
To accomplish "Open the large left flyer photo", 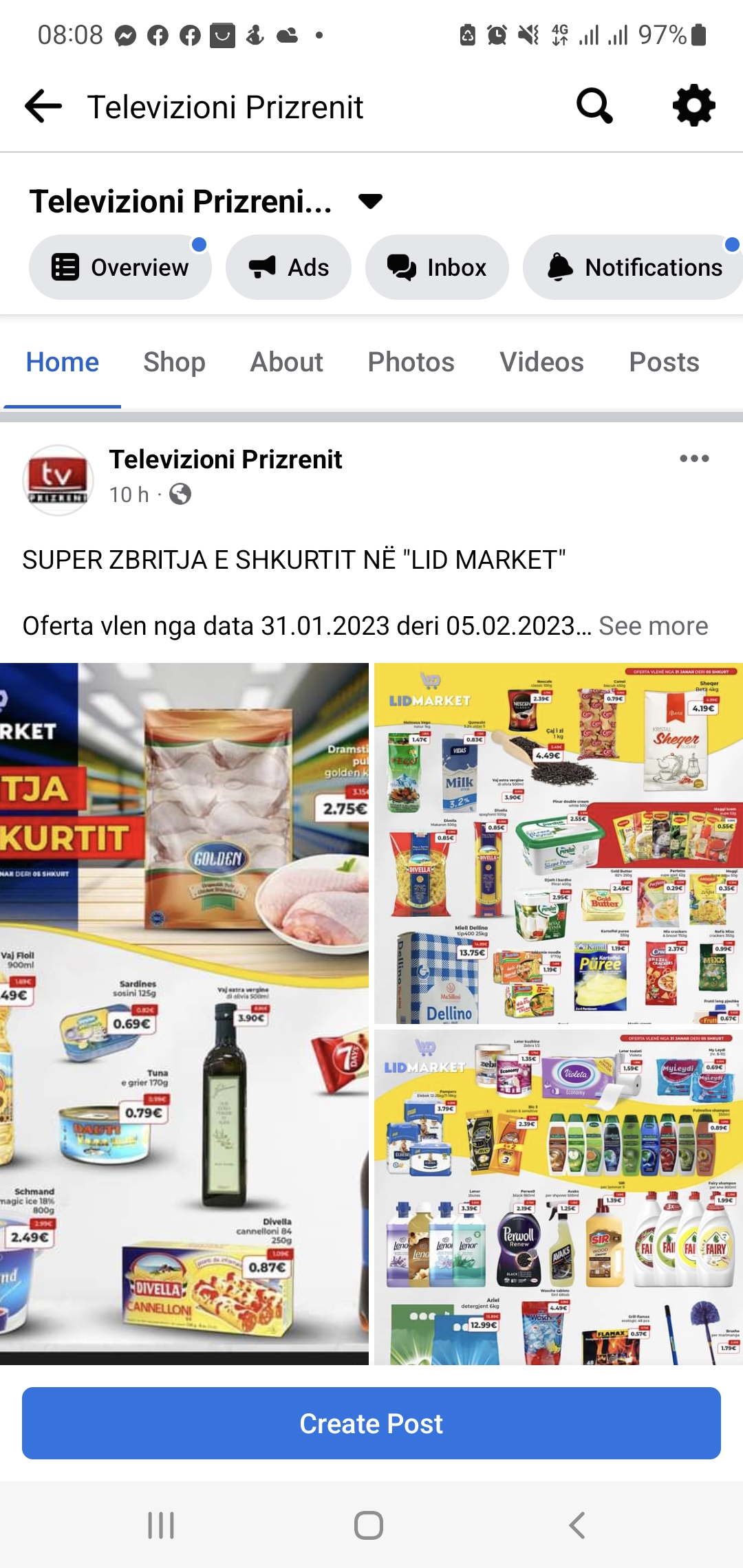I will click(184, 1012).
